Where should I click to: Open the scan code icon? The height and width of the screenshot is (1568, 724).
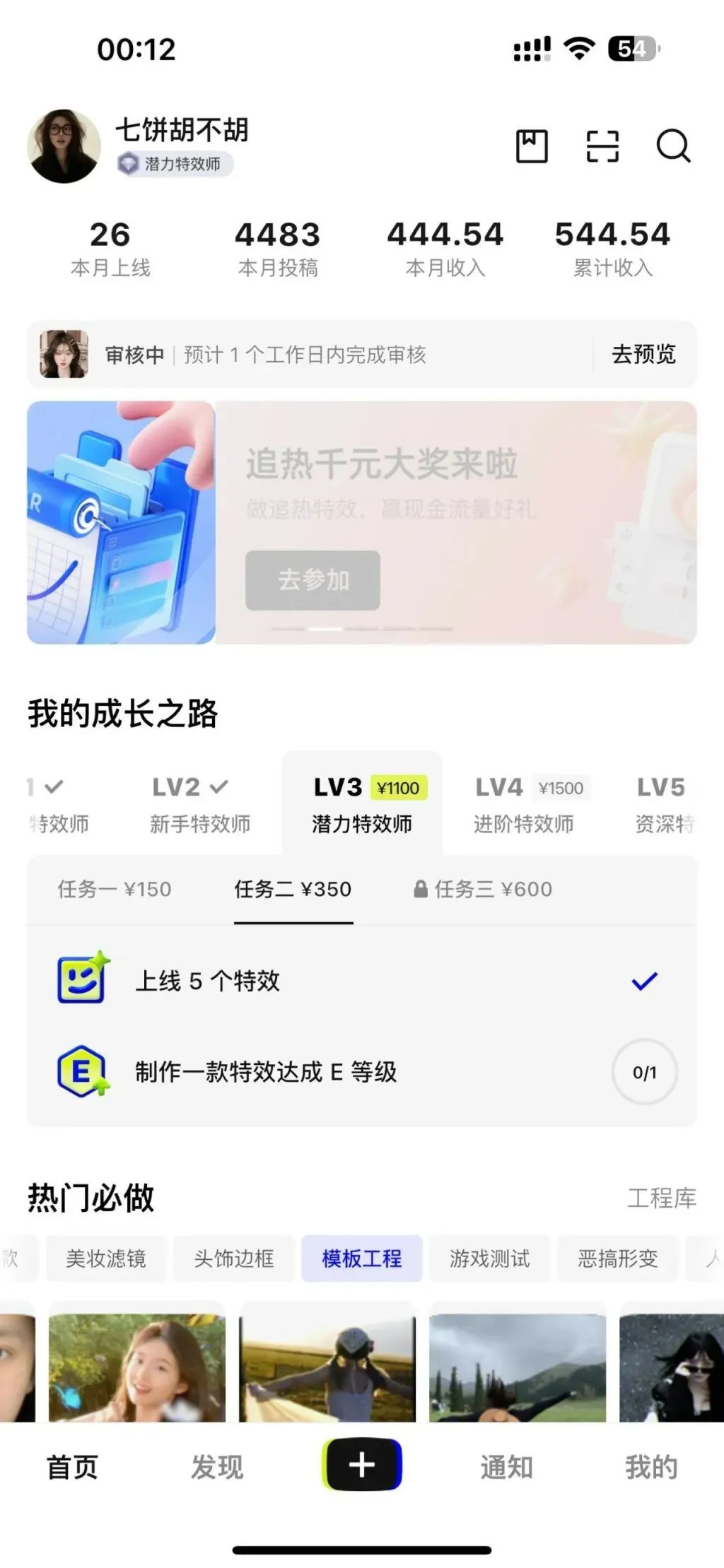click(602, 146)
